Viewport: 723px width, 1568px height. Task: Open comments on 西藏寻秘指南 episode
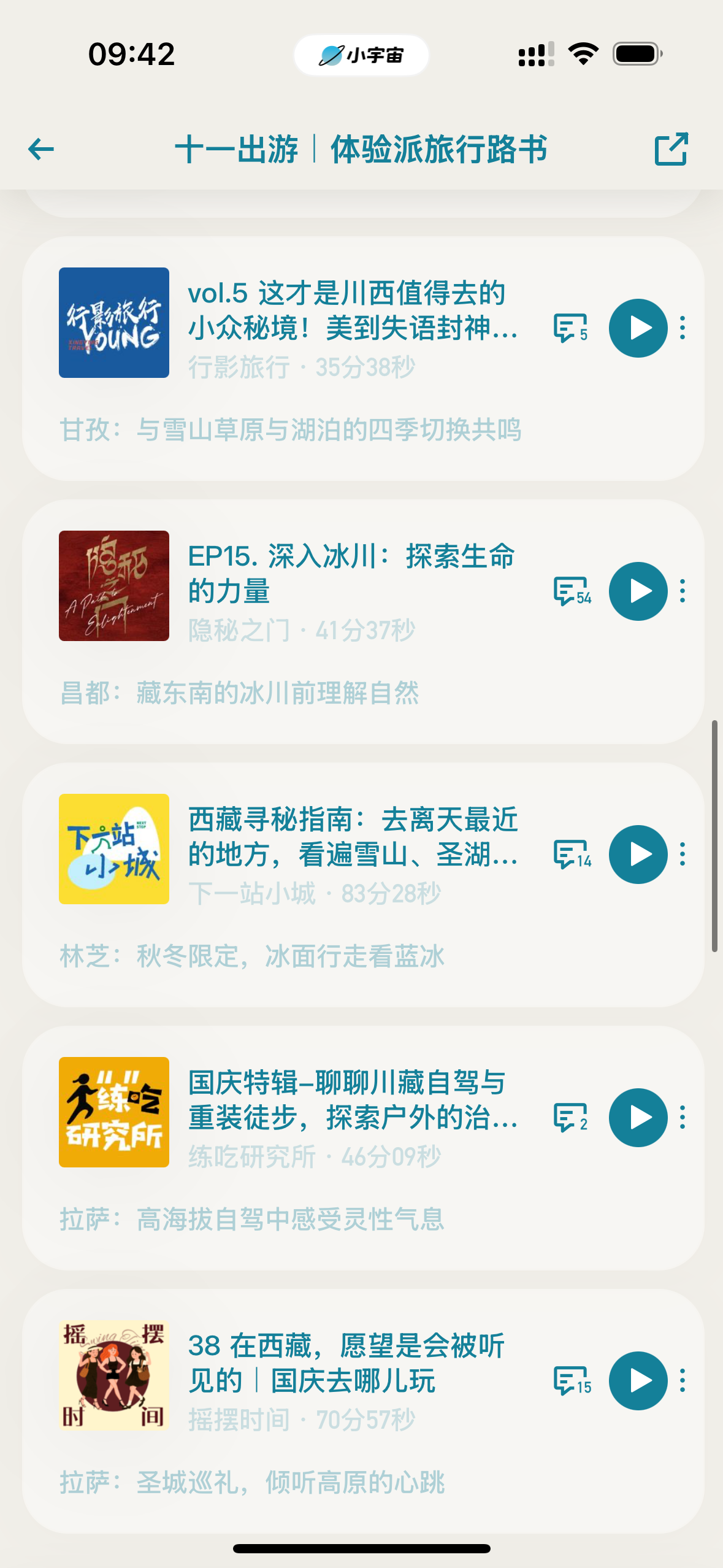pyautogui.click(x=572, y=855)
